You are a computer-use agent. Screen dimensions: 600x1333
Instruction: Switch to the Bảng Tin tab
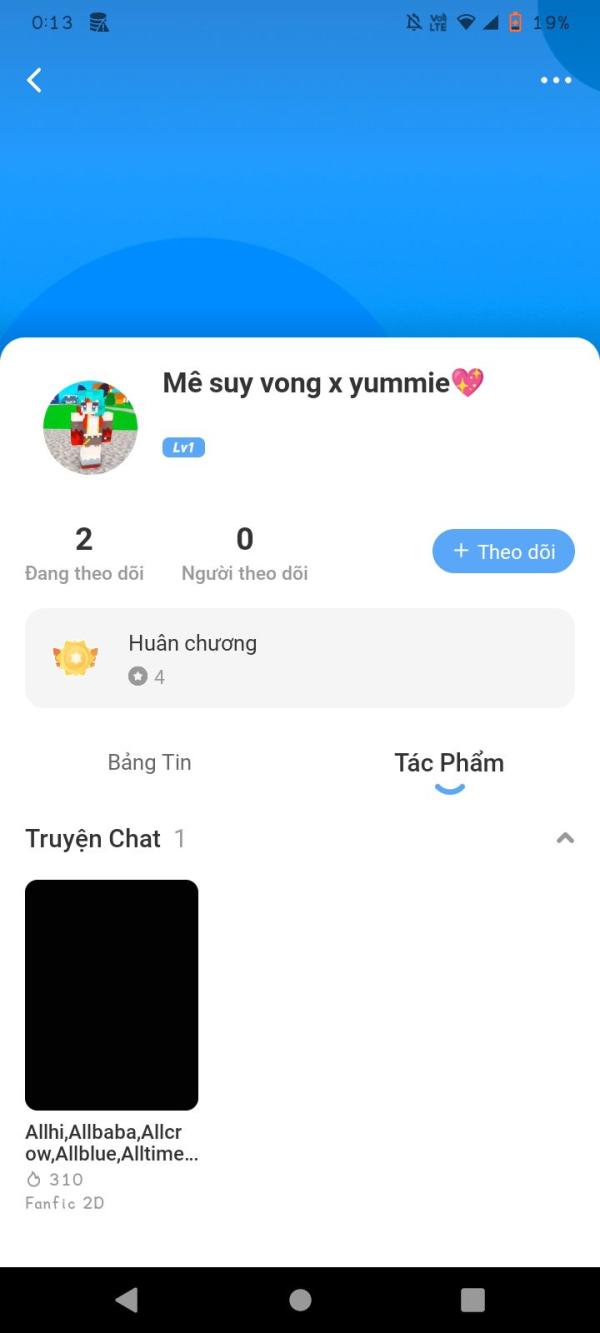tap(149, 762)
